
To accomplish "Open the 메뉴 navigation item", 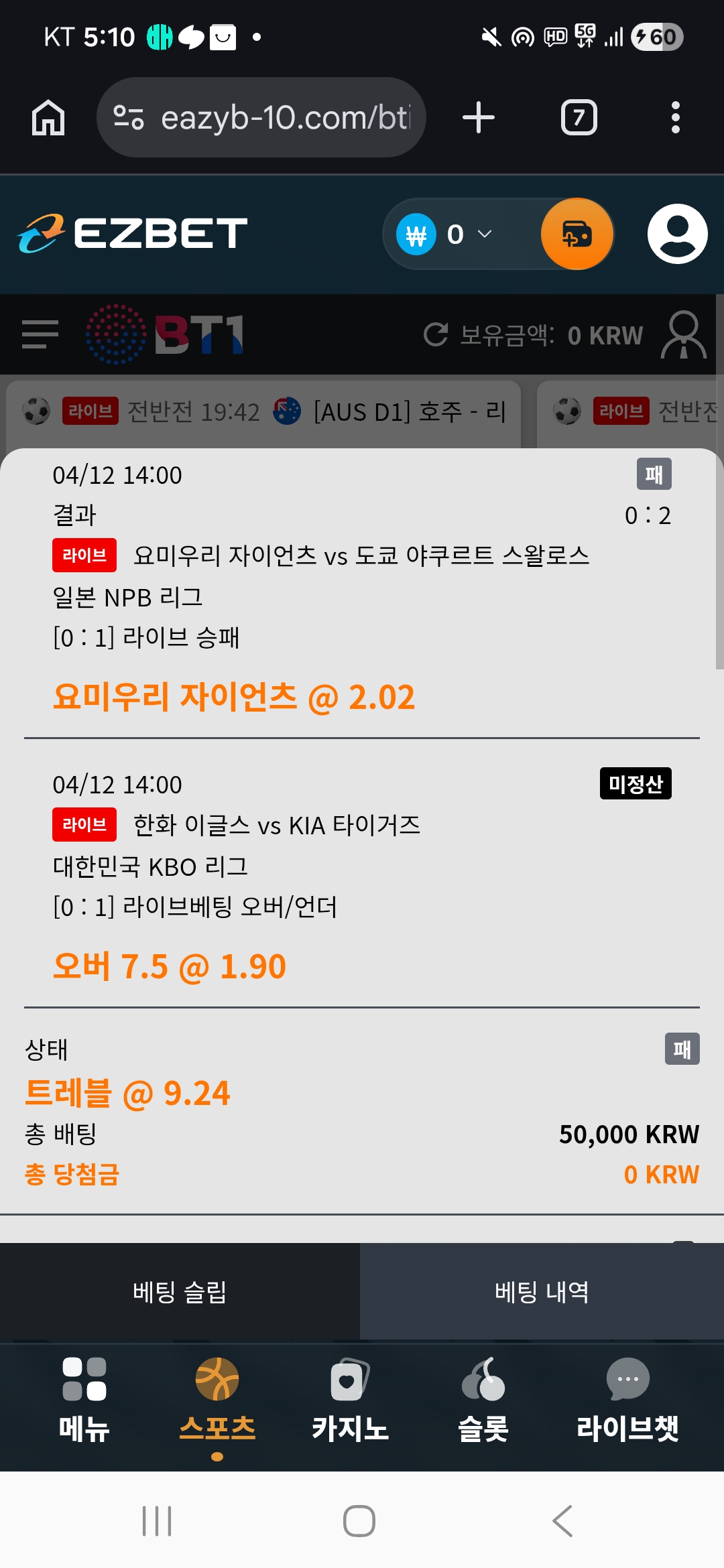I will [x=84, y=1398].
